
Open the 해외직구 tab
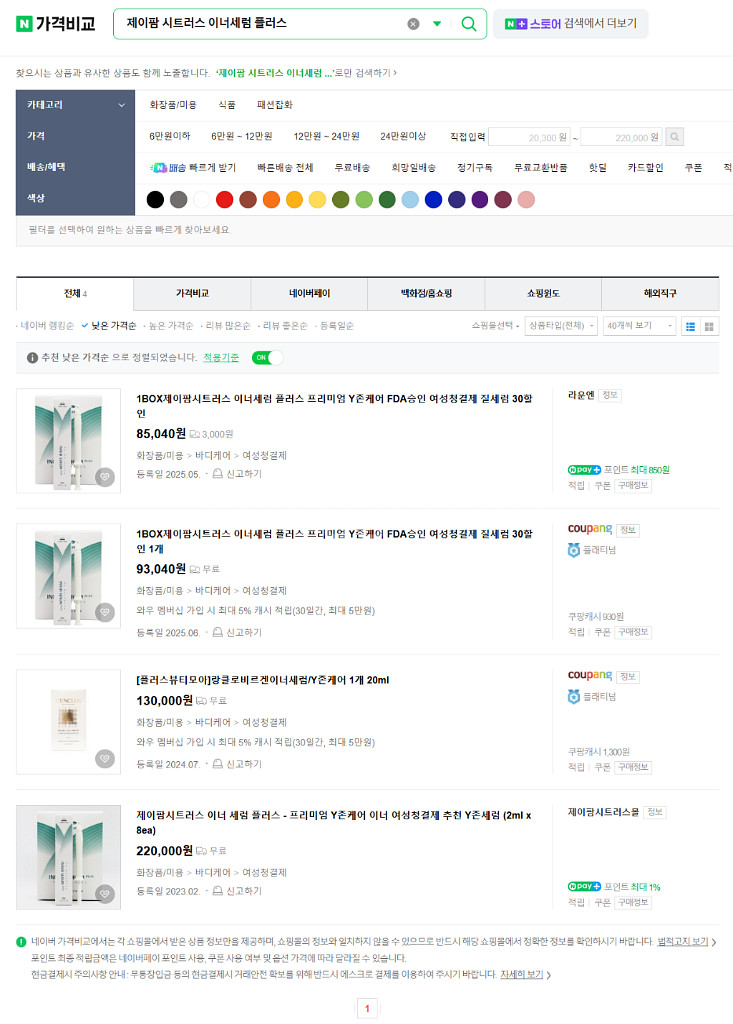[x=659, y=294]
